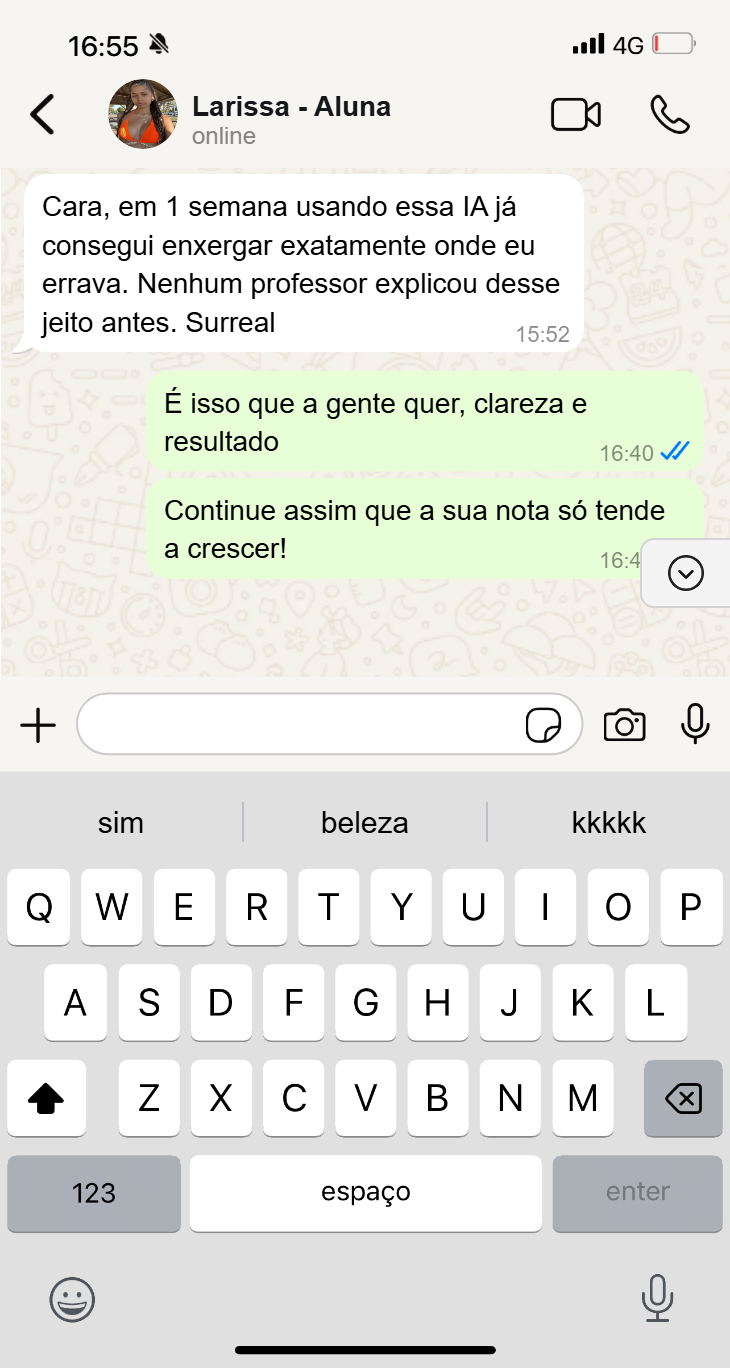Open the attachment menu with the plus icon

(37, 724)
